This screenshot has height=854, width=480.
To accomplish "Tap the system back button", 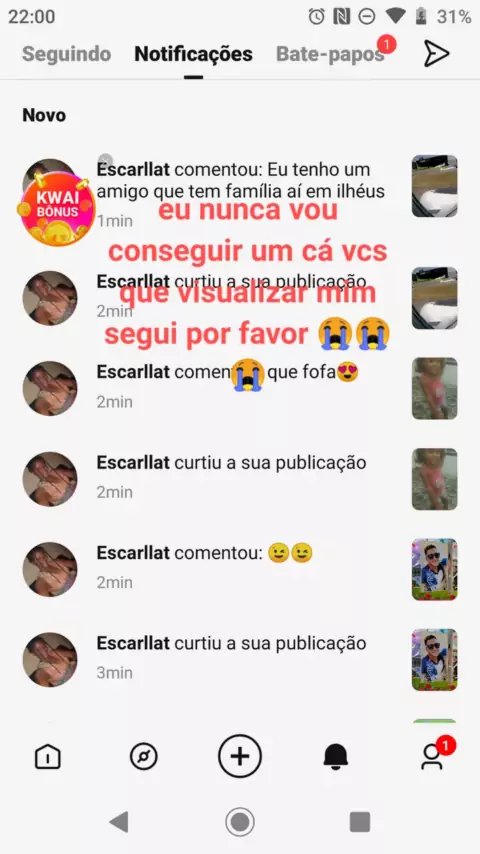I will pos(119,822).
